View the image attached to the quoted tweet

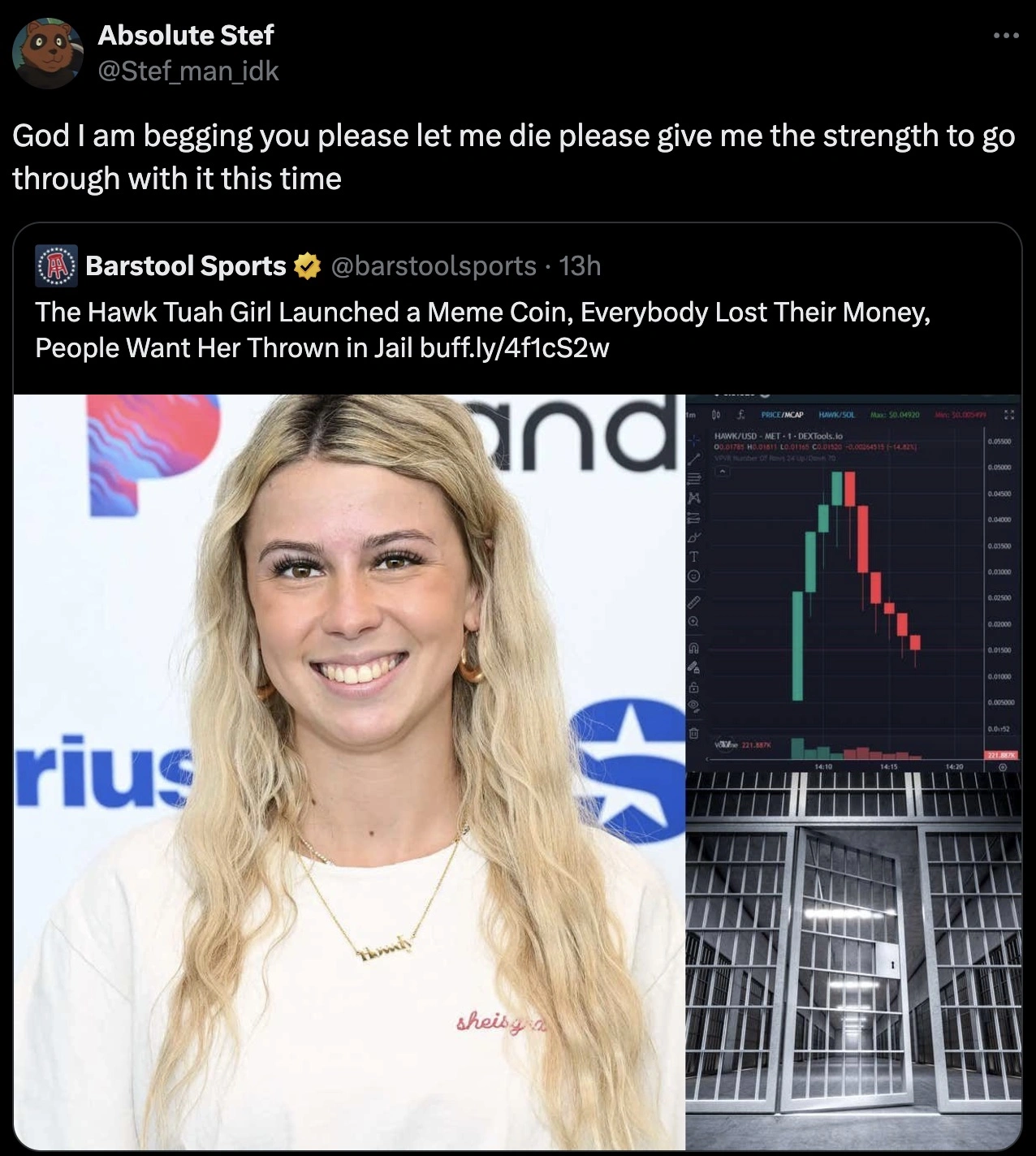[516, 771]
